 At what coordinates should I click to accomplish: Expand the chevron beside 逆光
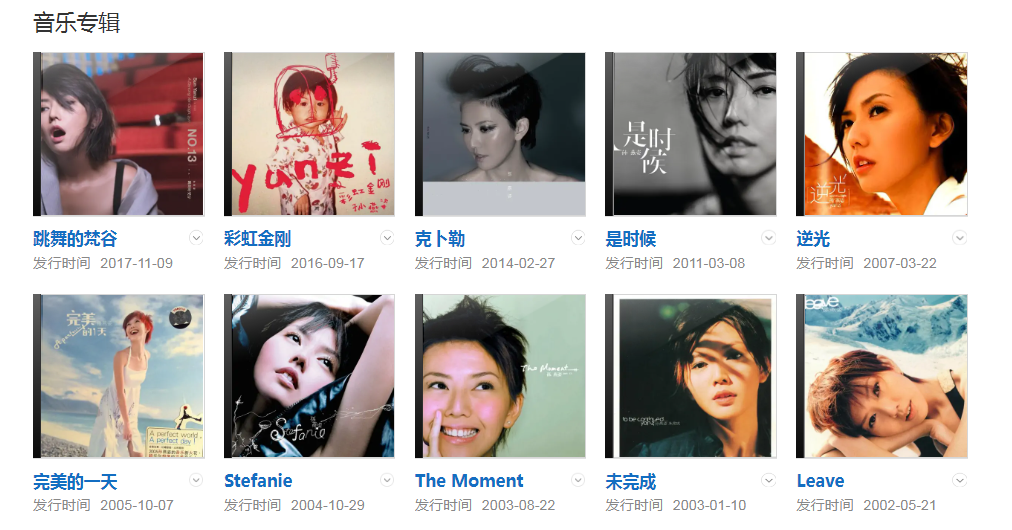point(960,237)
